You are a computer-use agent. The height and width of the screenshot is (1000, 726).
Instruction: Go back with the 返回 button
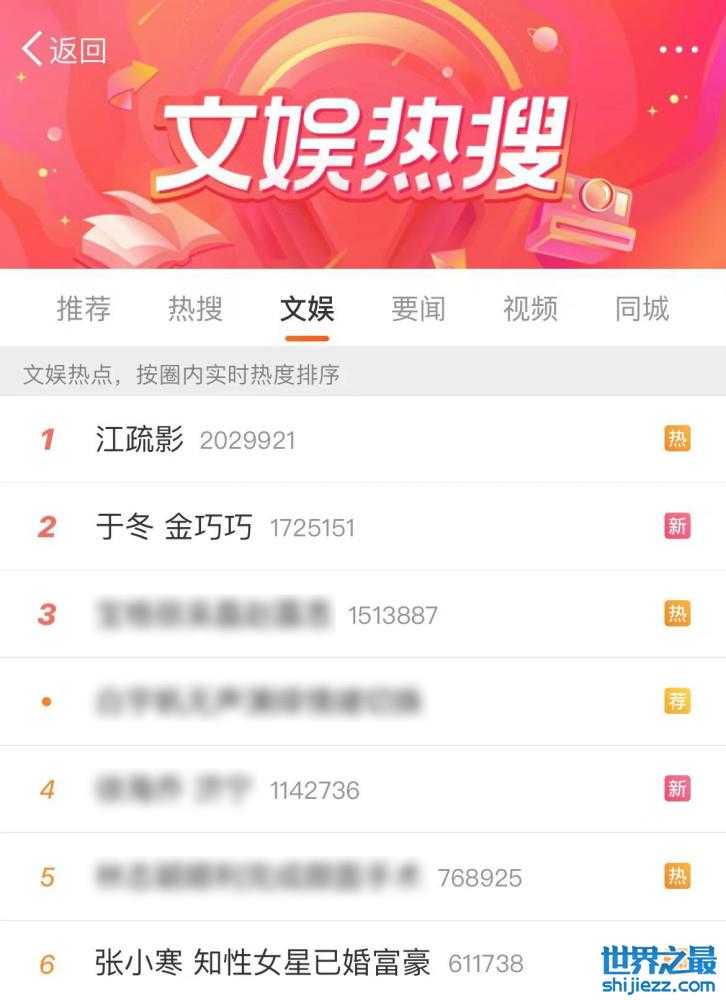pos(64,49)
